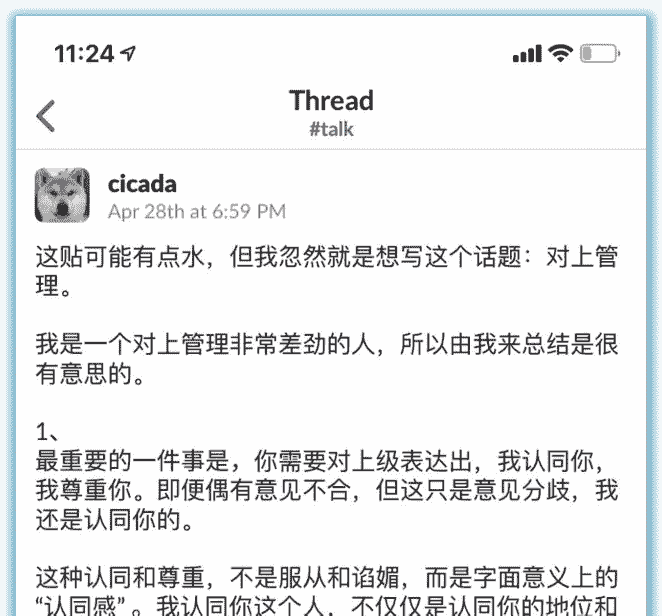The image size is (662, 616).
Task: Open cicada's profile avatar
Action: [63, 194]
